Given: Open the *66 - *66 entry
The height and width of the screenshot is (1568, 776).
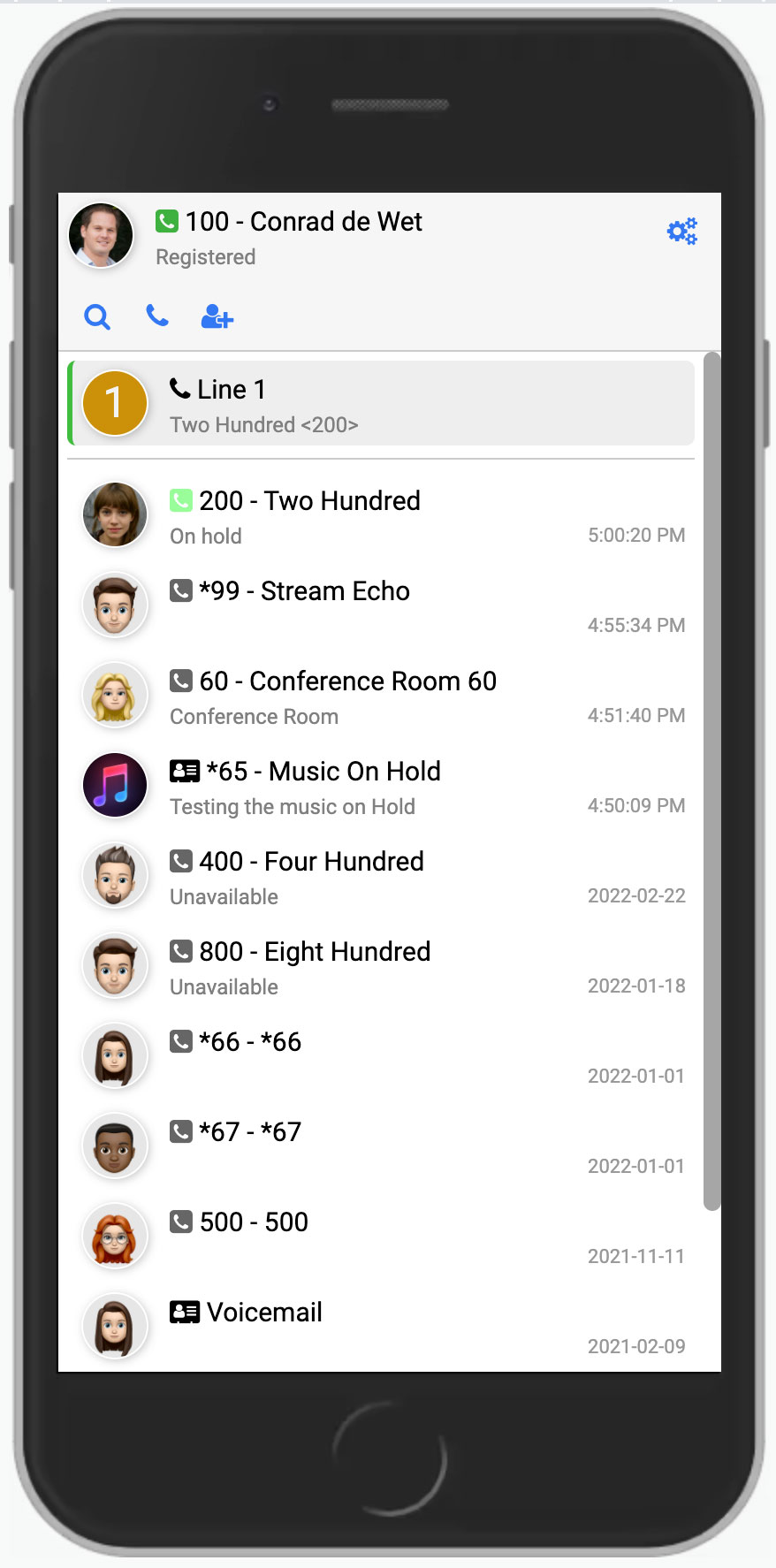Looking at the screenshot, I should click(x=380, y=1057).
